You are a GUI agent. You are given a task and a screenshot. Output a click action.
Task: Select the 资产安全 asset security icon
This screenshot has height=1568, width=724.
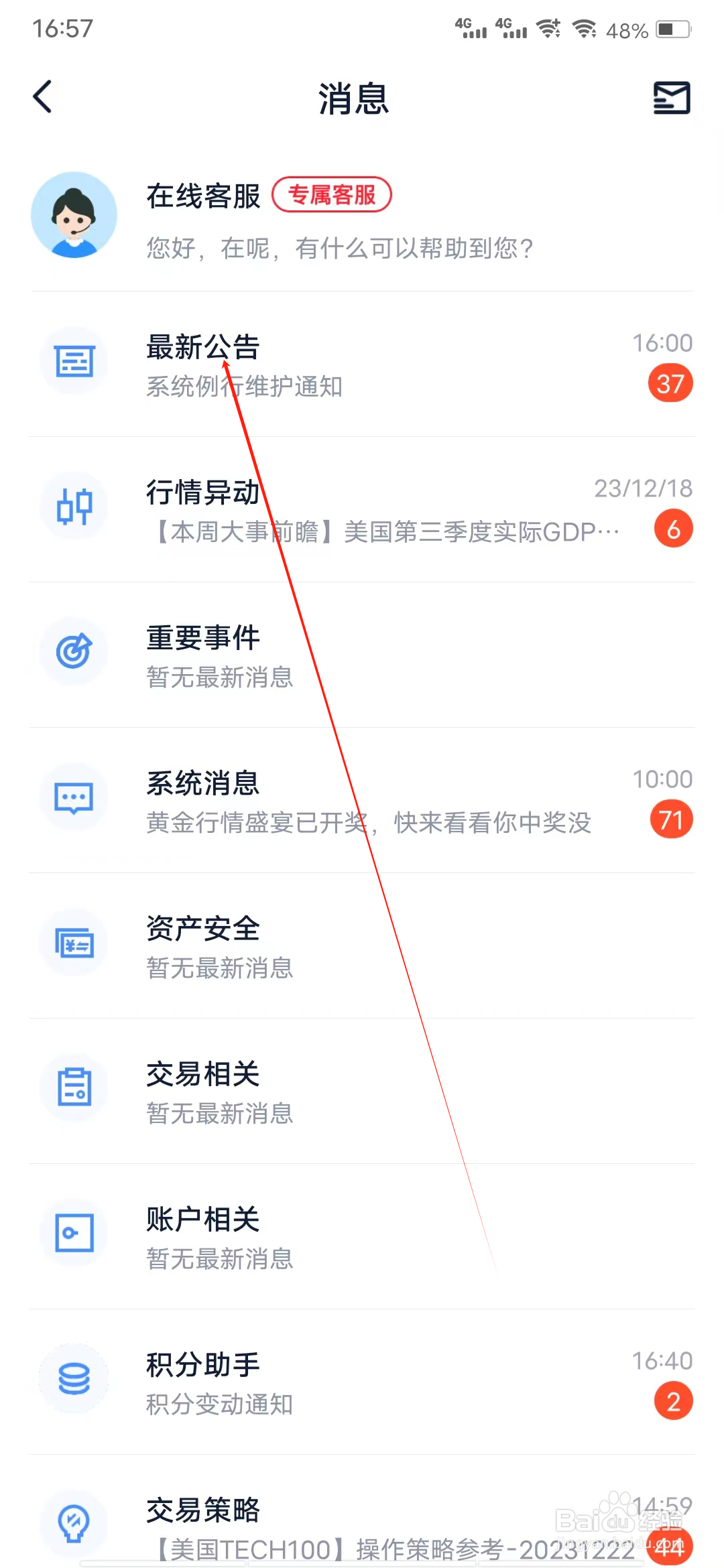(x=74, y=943)
